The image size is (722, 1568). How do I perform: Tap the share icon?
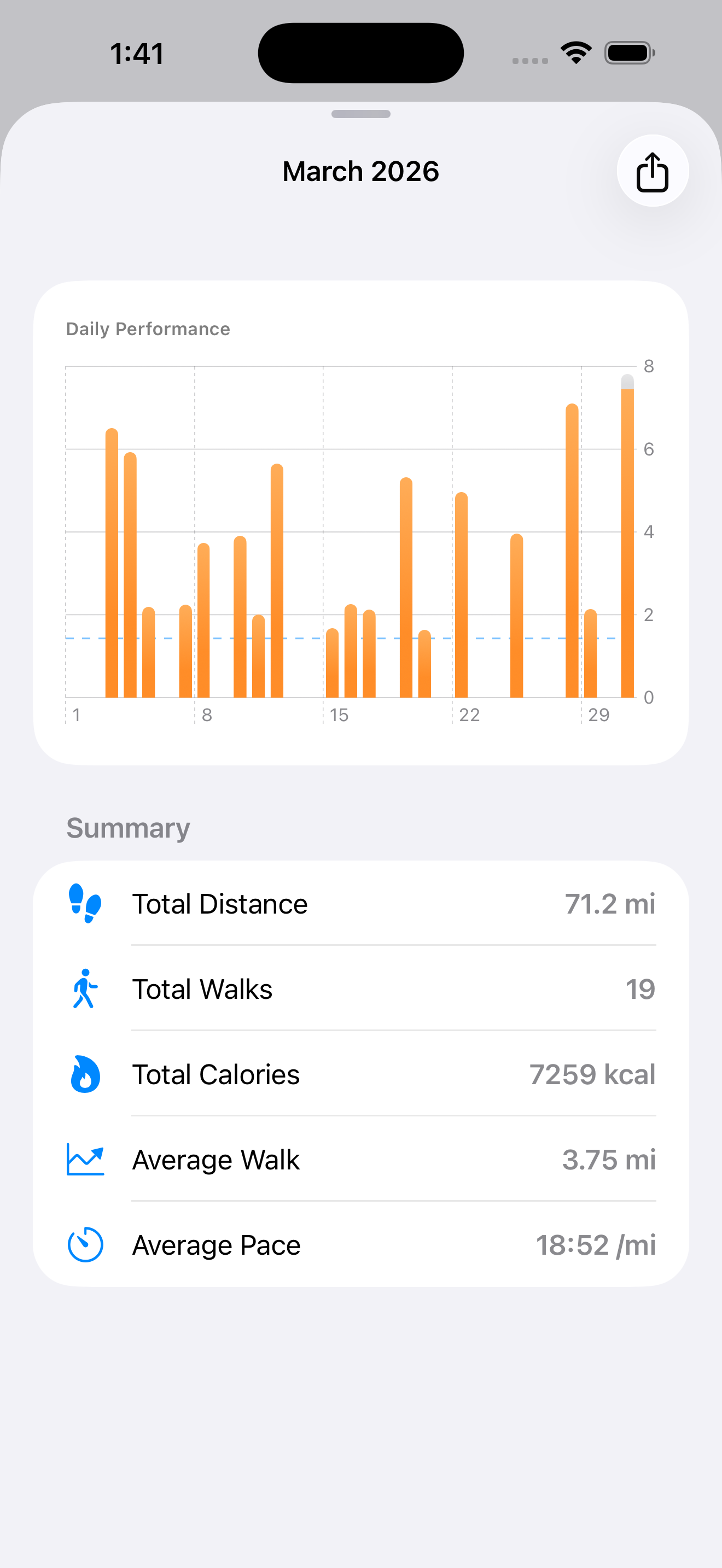tap(652, 171)
